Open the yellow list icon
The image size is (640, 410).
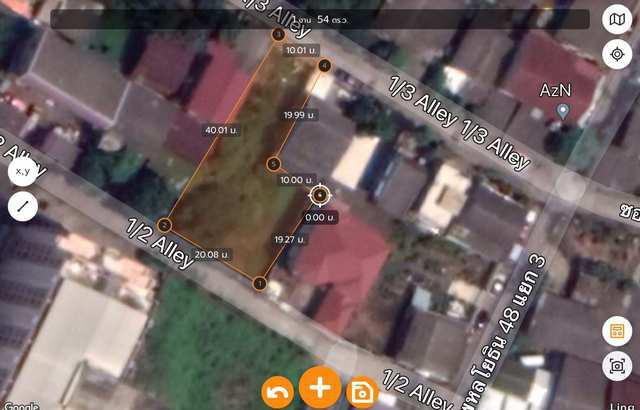617,331
